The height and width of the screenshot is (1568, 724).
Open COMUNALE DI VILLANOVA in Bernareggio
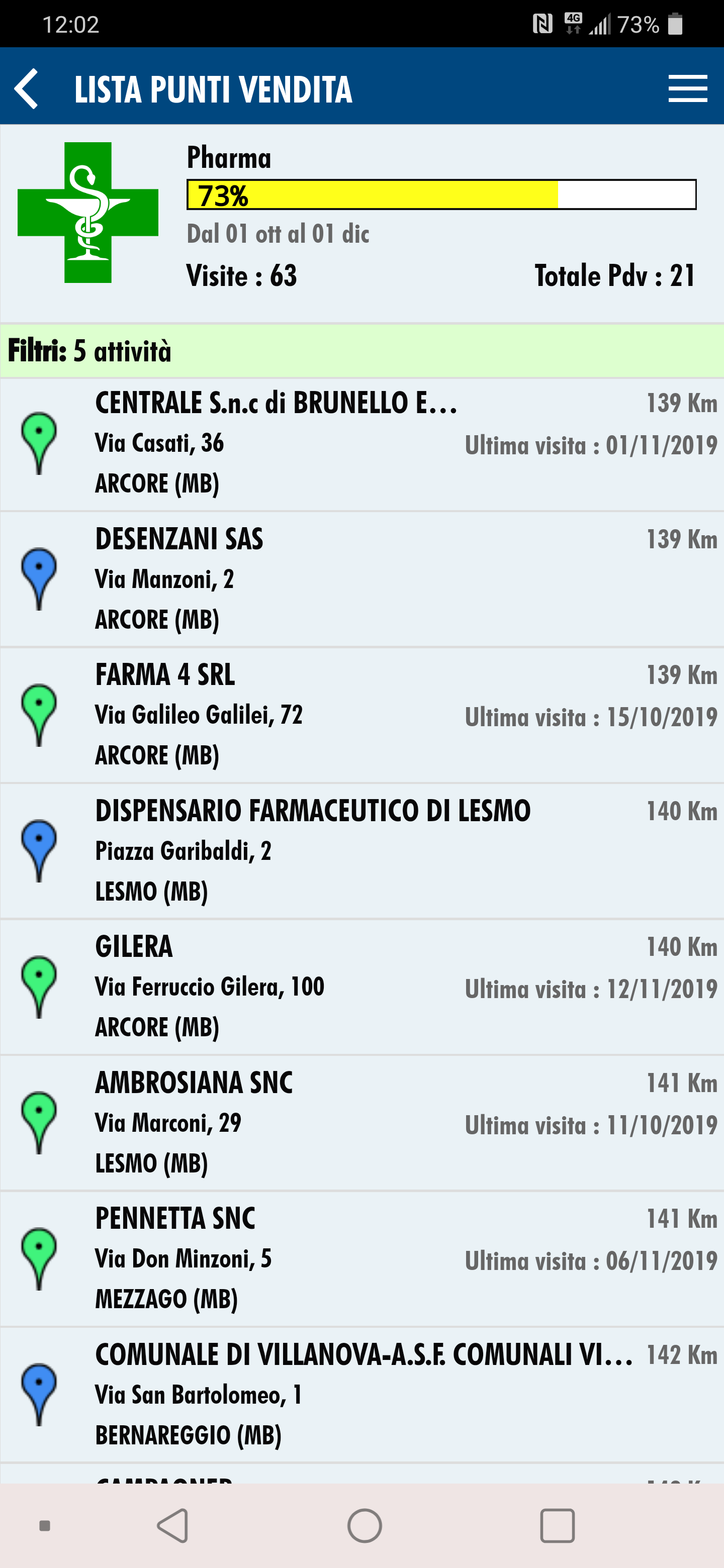pyautogui.click(x=361, y=1394)
